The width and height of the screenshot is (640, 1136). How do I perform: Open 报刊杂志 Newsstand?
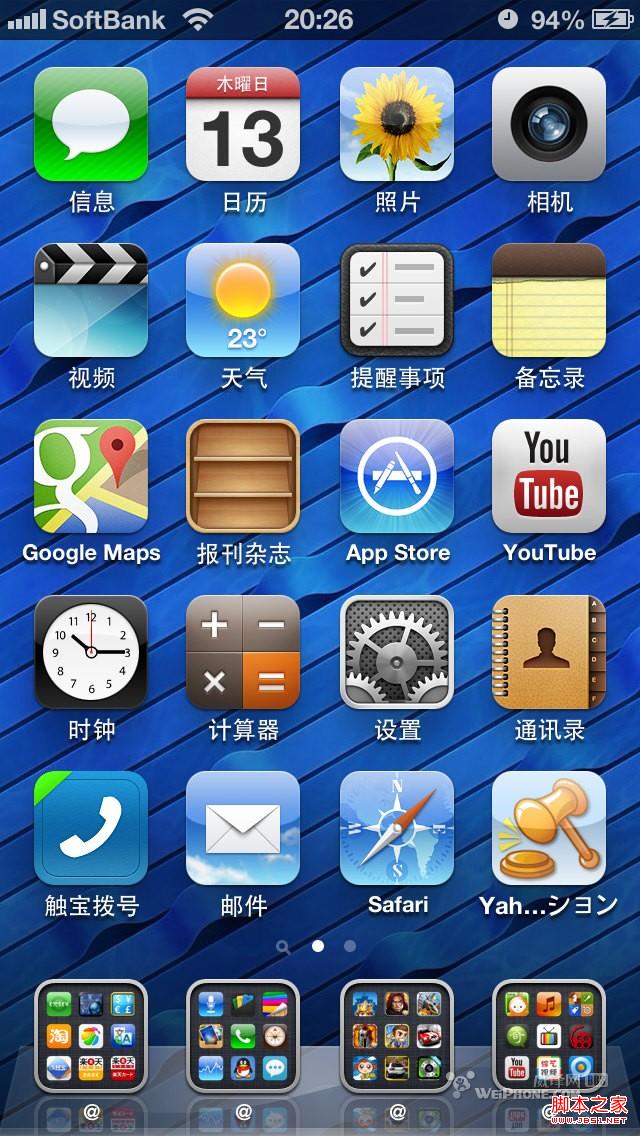243,476
